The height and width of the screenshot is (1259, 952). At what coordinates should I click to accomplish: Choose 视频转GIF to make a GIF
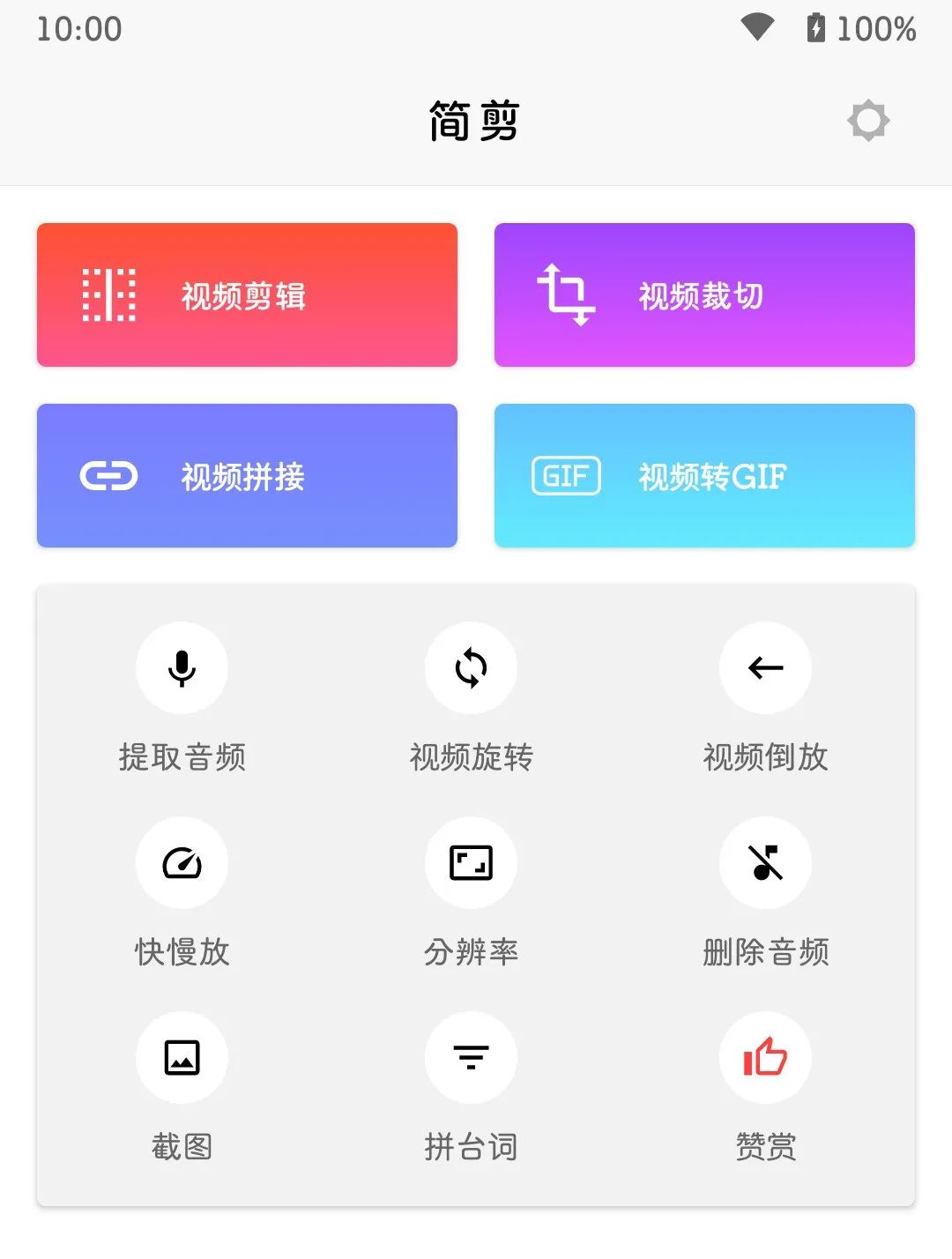[704, 476]
